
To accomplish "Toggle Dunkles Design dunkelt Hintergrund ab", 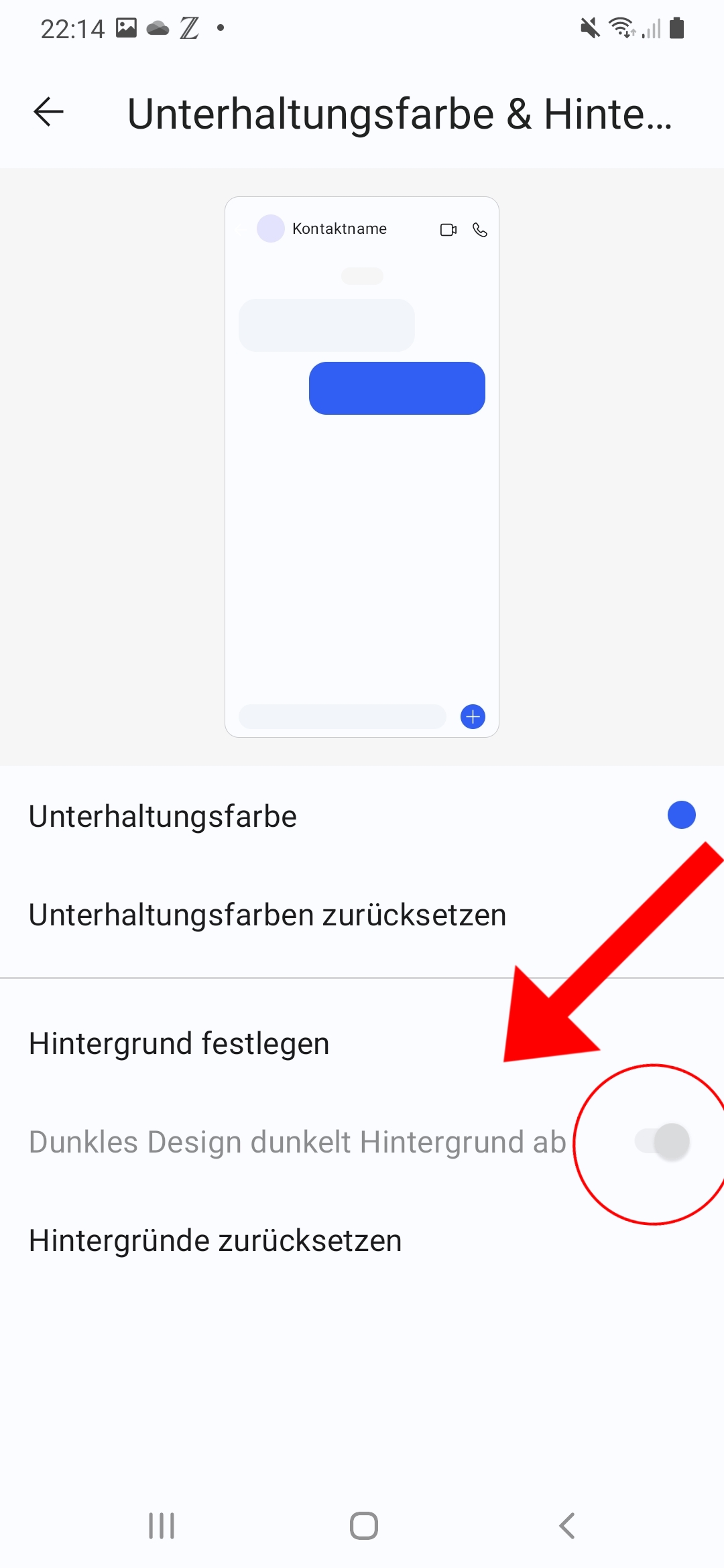I will [x=662, y=1142].
